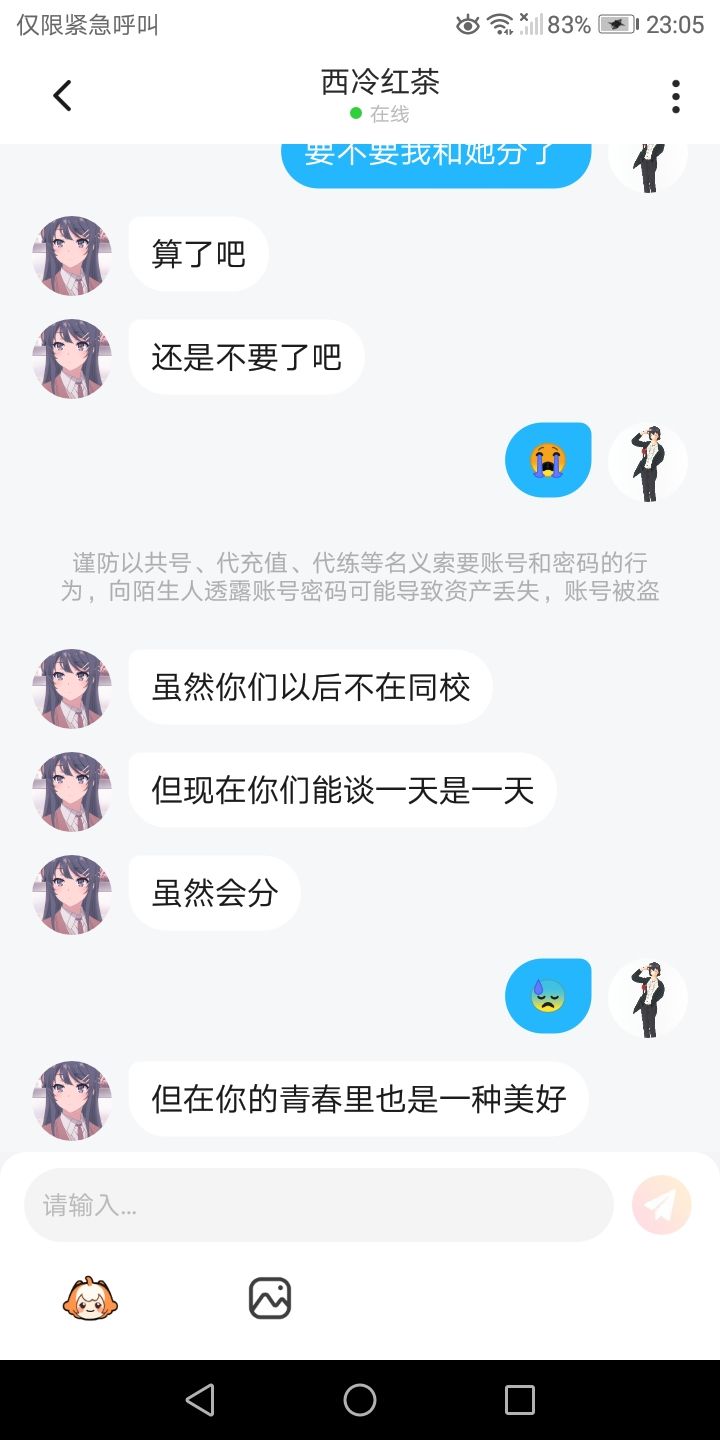Attach a picture from the gallery
The height and width of the screenshot is (1440, 720).
(x=269, y=1299)
